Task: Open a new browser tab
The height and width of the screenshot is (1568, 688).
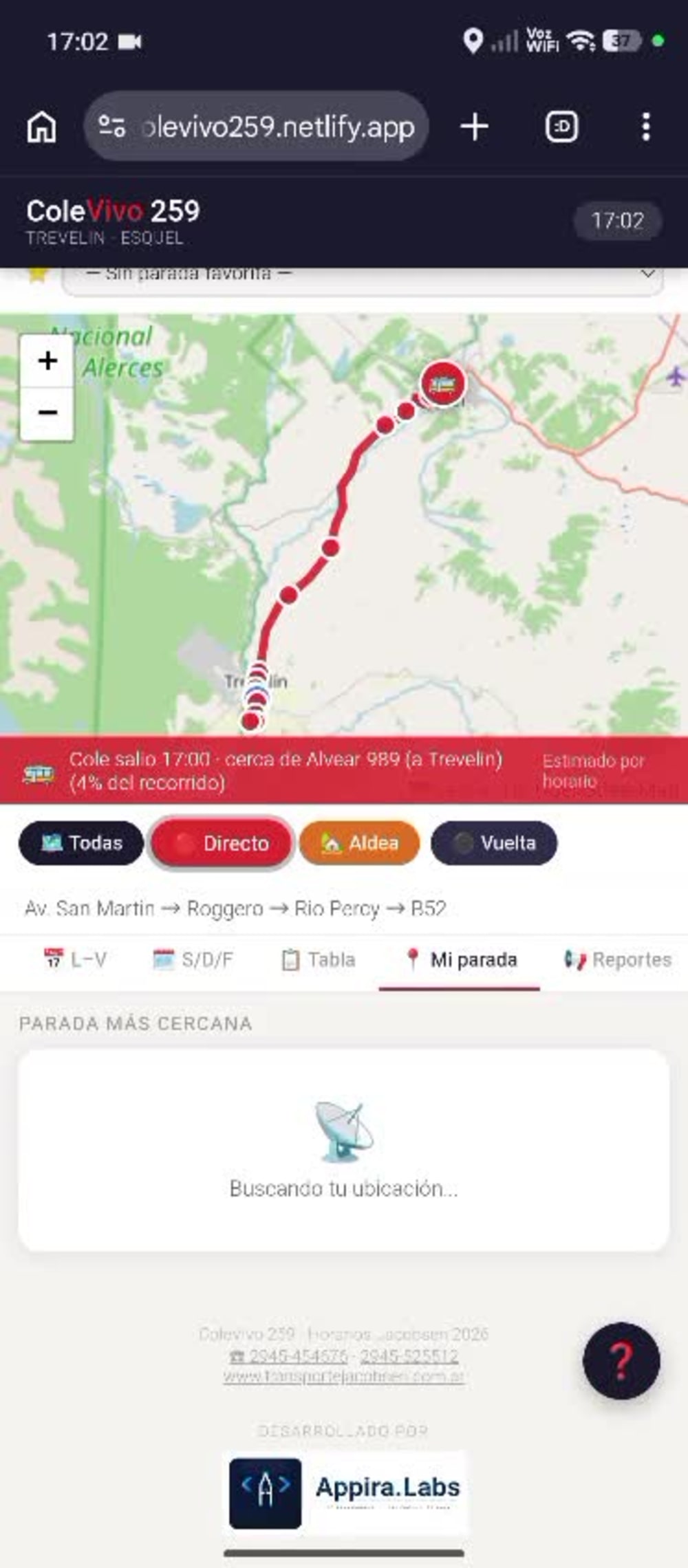Action: [x=474, y=127]
